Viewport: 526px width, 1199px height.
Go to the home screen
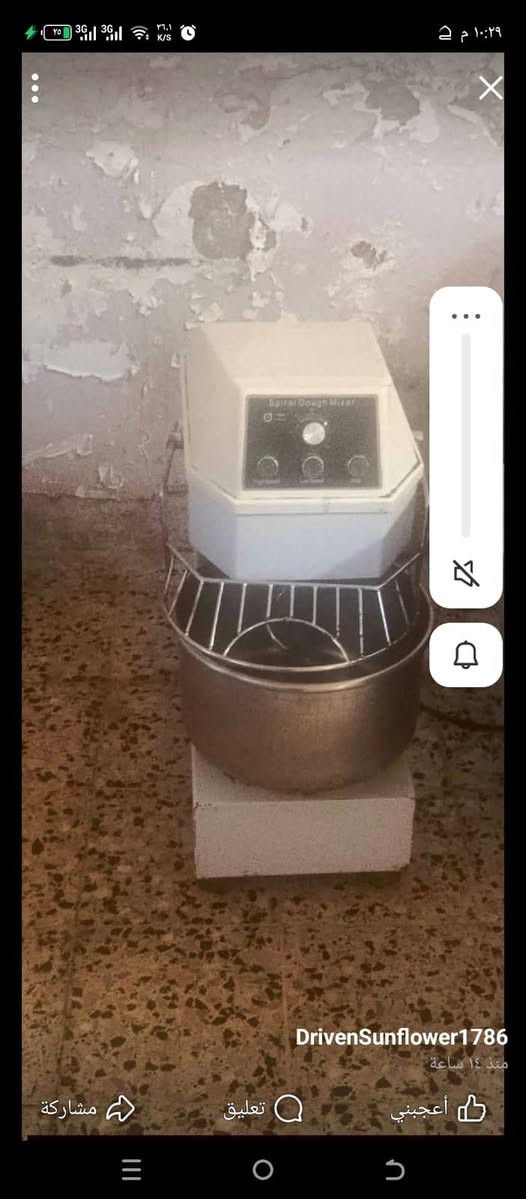pos(263,1169)
